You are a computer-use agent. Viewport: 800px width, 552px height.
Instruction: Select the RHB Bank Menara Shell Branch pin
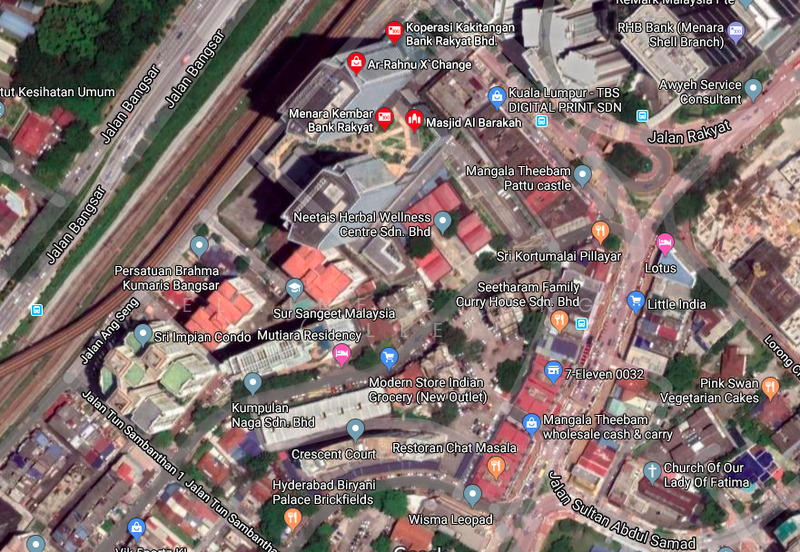coord(737,31)
